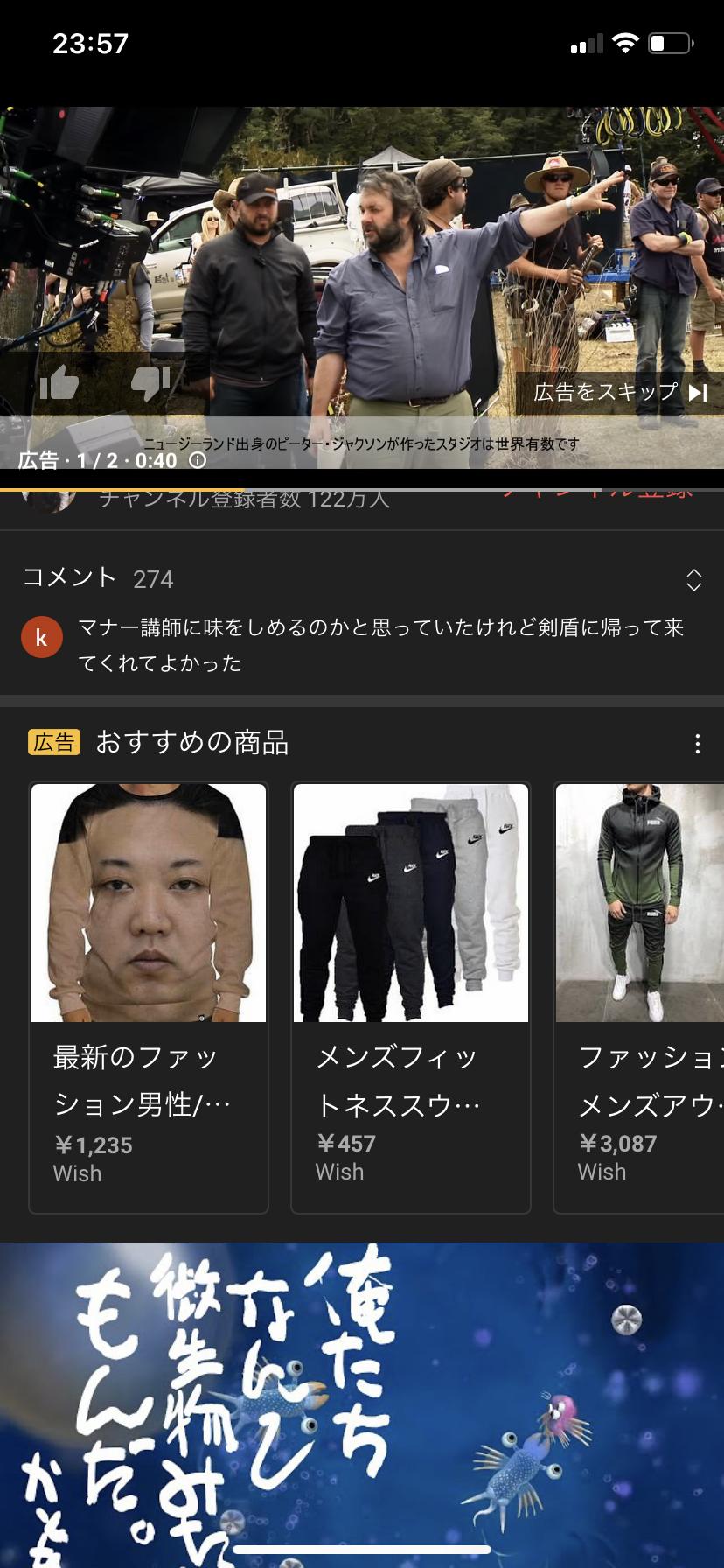
Task: Skip the ad with 広告をスキップ
Action: [619, 391]
